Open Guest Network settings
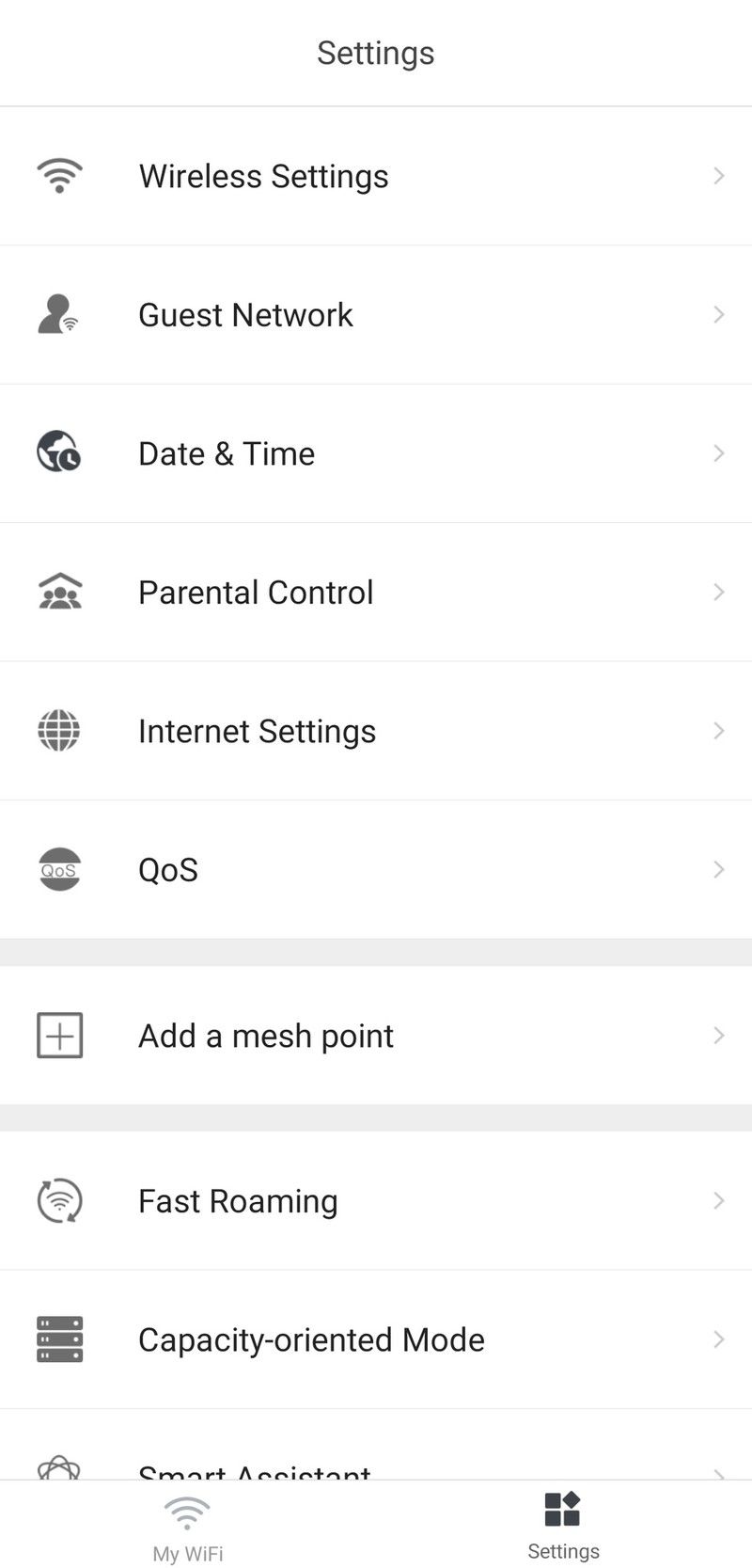Screen dimensions: 752x1568 point(376,314)
